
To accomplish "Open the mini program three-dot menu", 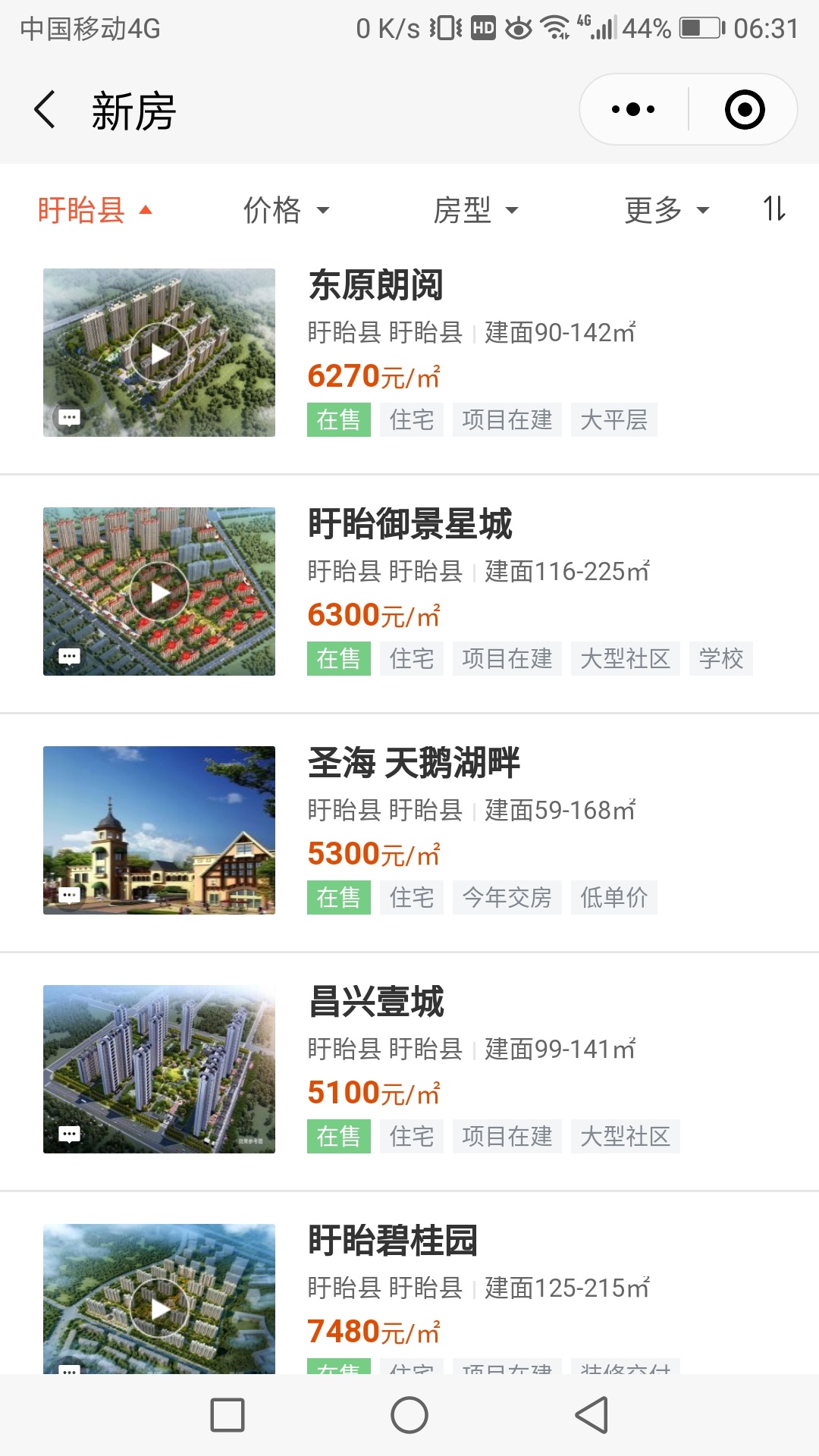I will pyautogui.click(x=633, y=110).
